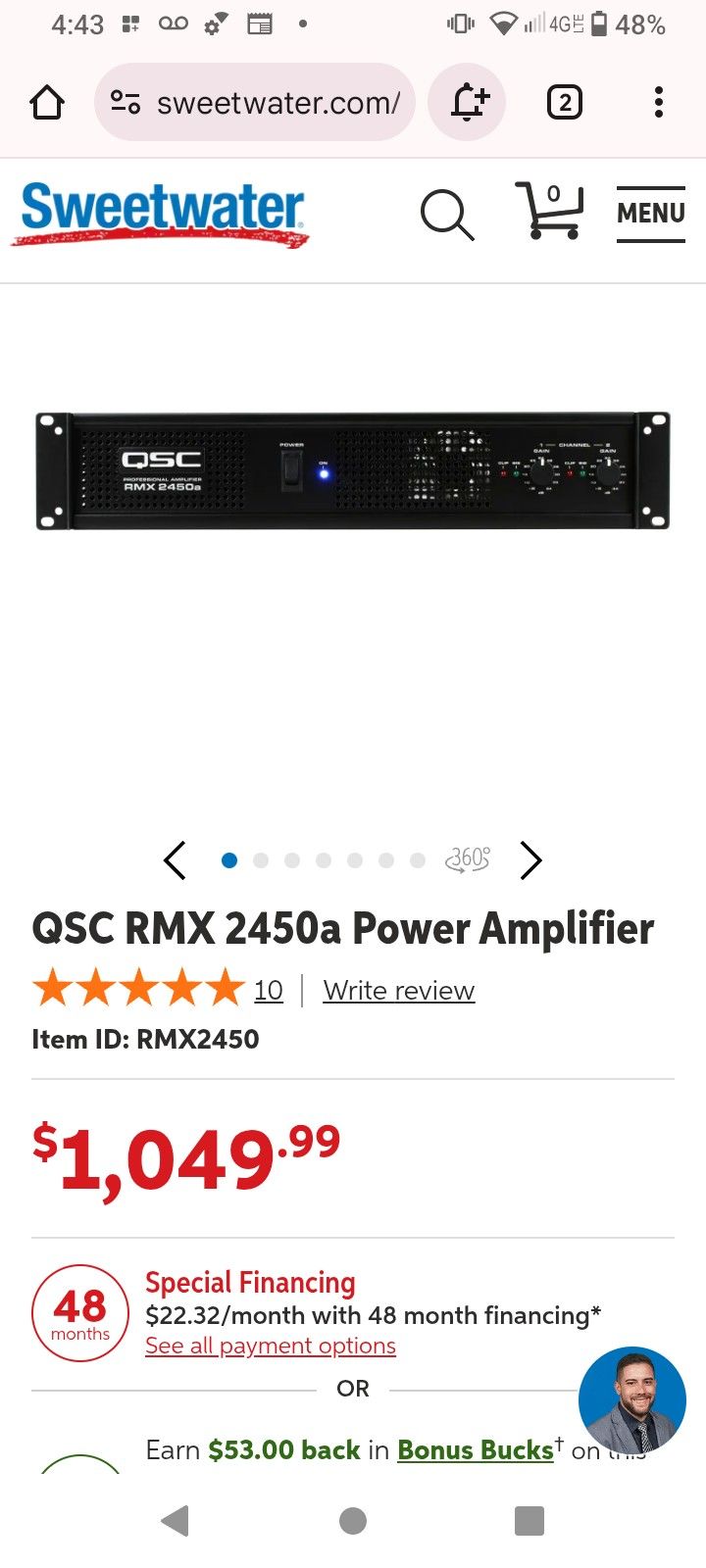
Task: Open the sales engineer chat bubble
Action: coord(631,1399)
